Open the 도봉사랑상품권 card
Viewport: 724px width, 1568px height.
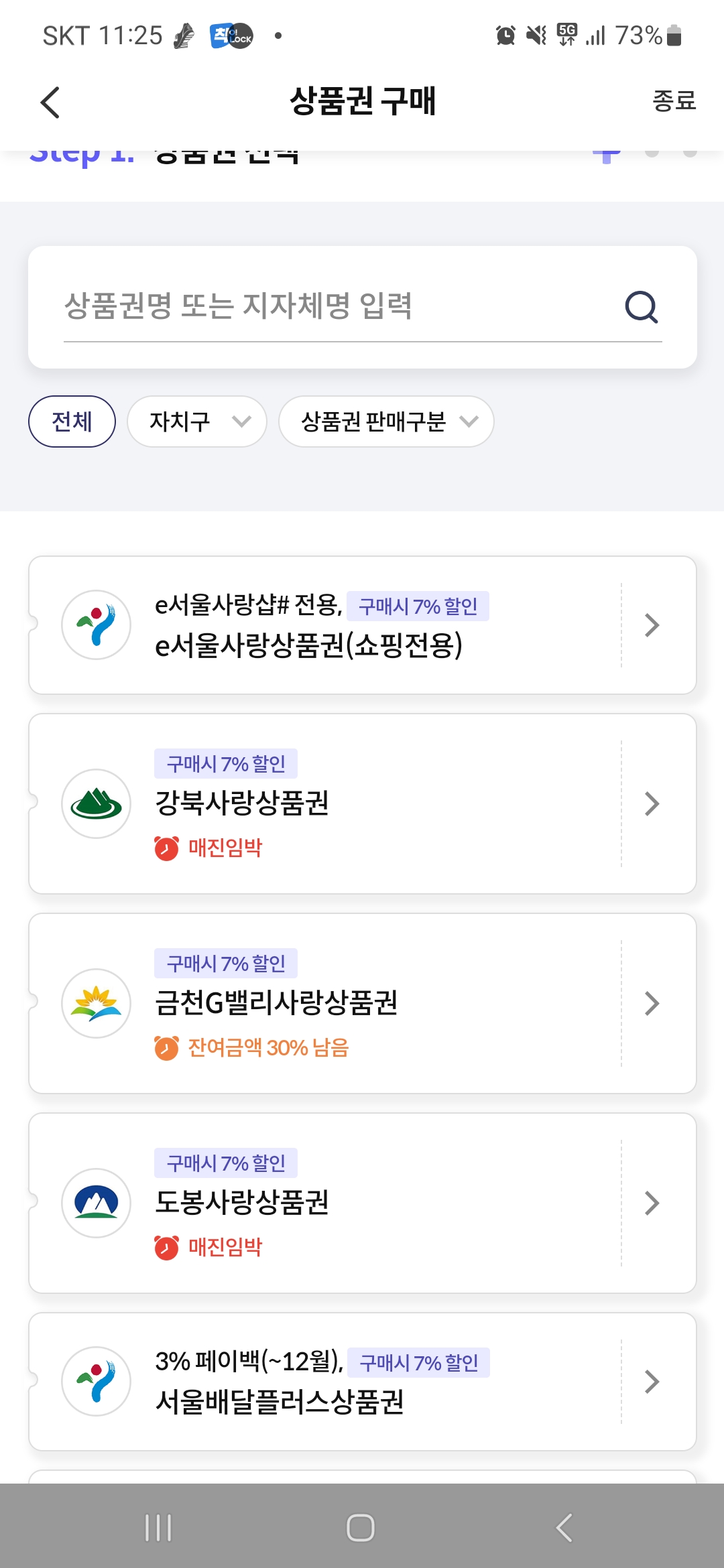tap(363, 1203)
